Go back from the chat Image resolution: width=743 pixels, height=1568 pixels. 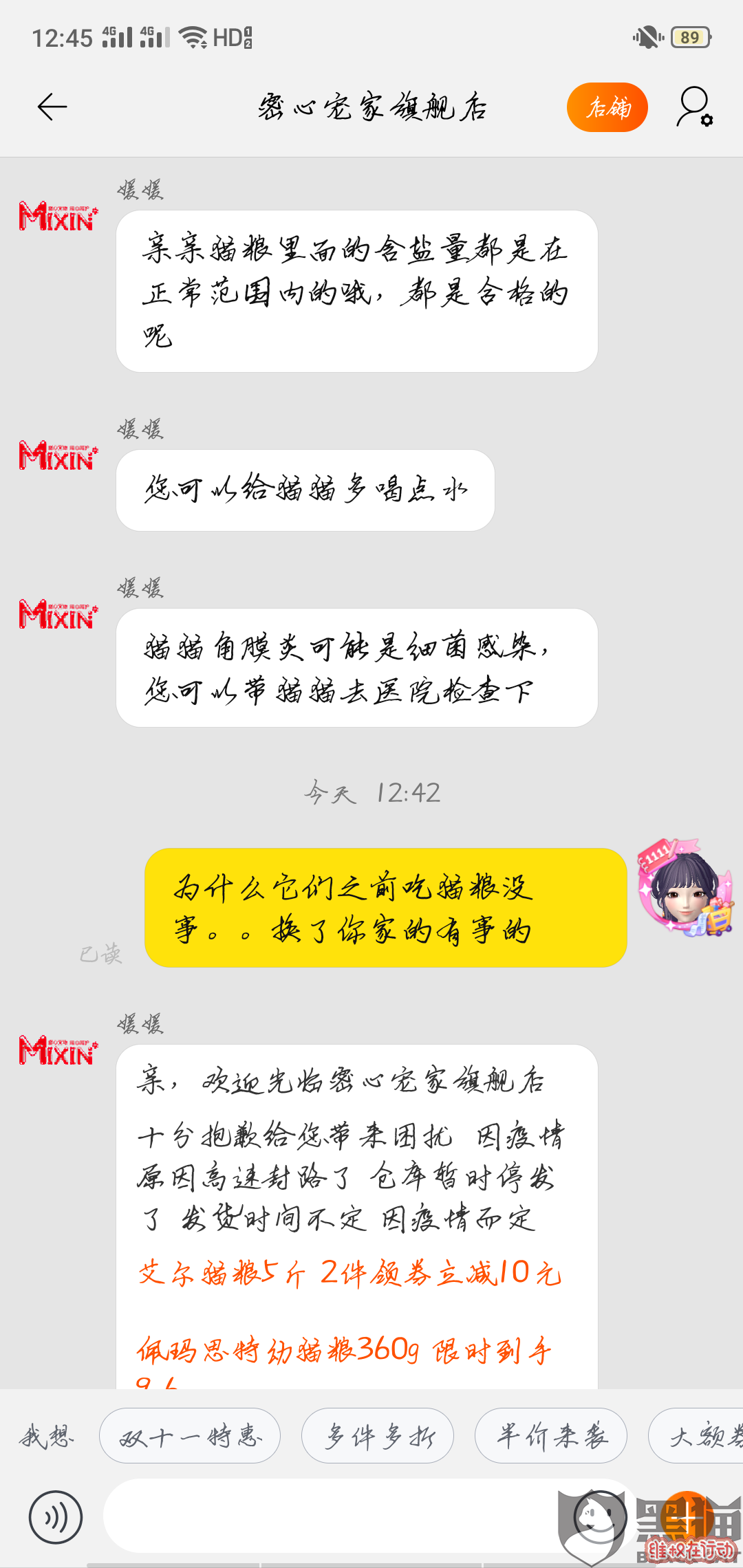52,107
